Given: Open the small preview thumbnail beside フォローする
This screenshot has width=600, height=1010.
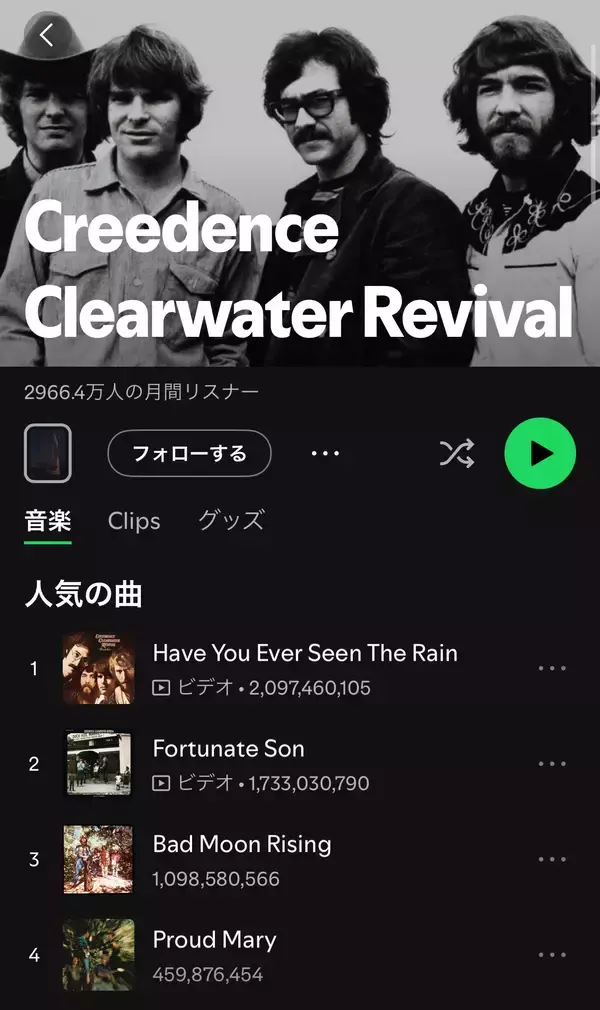Looking at the screenshot, I should (x=48, y=454).
